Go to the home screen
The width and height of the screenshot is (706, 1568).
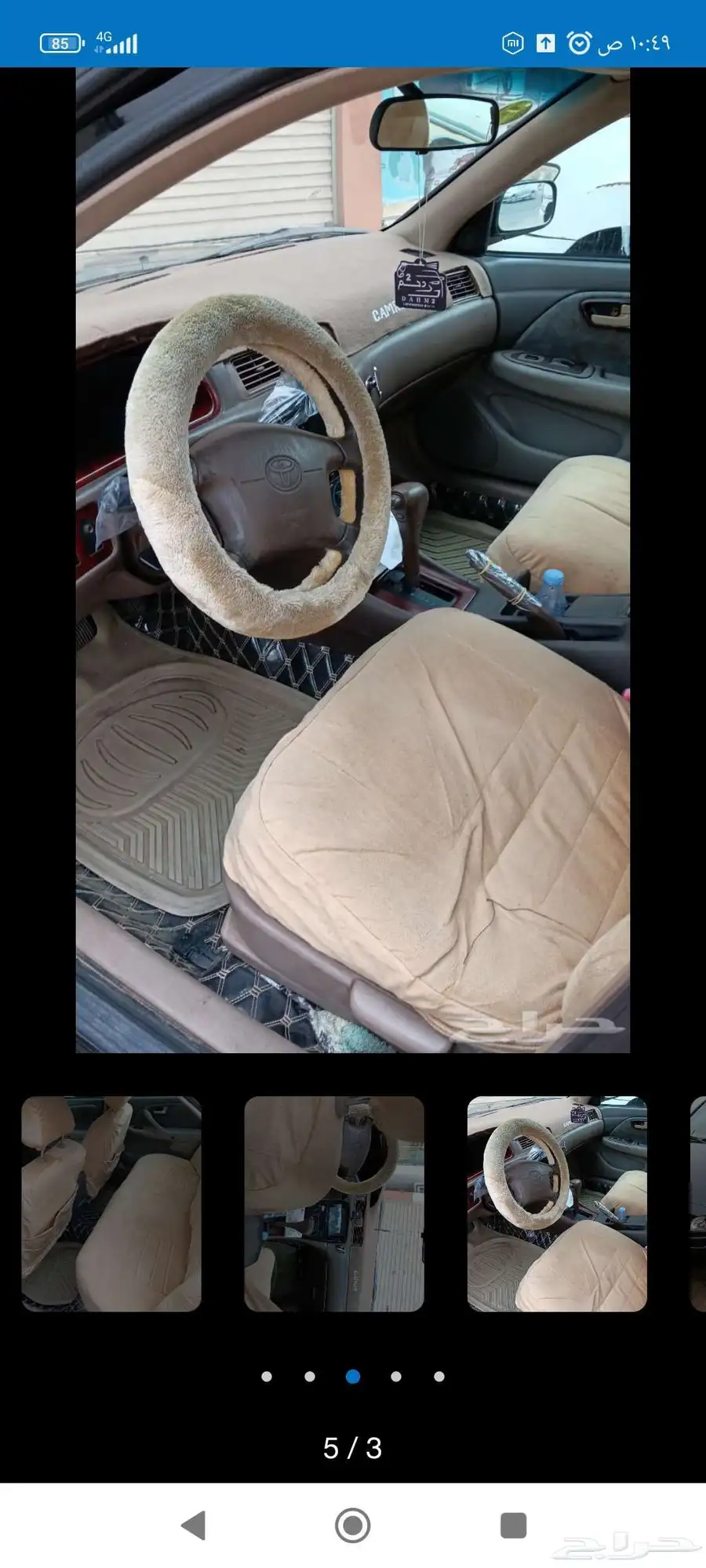[x=353, y=1526]
